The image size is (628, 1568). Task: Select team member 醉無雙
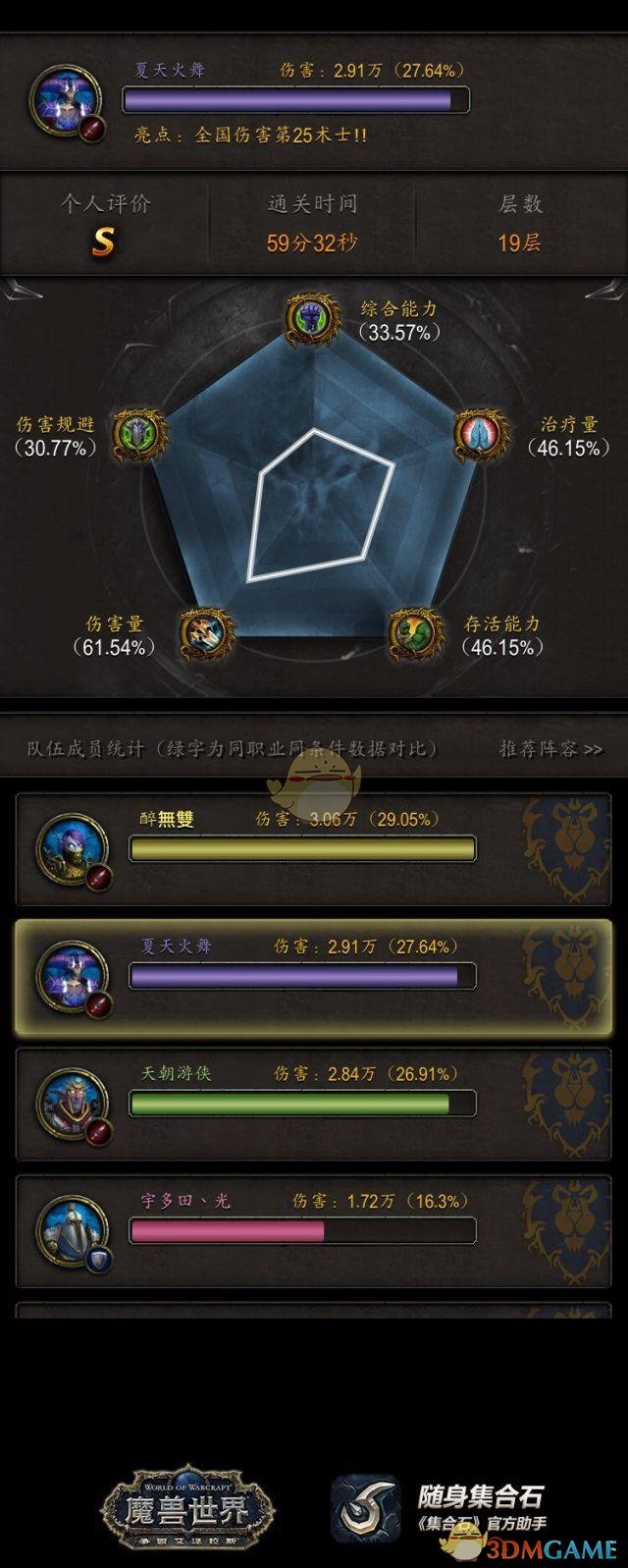coord(313,849)
